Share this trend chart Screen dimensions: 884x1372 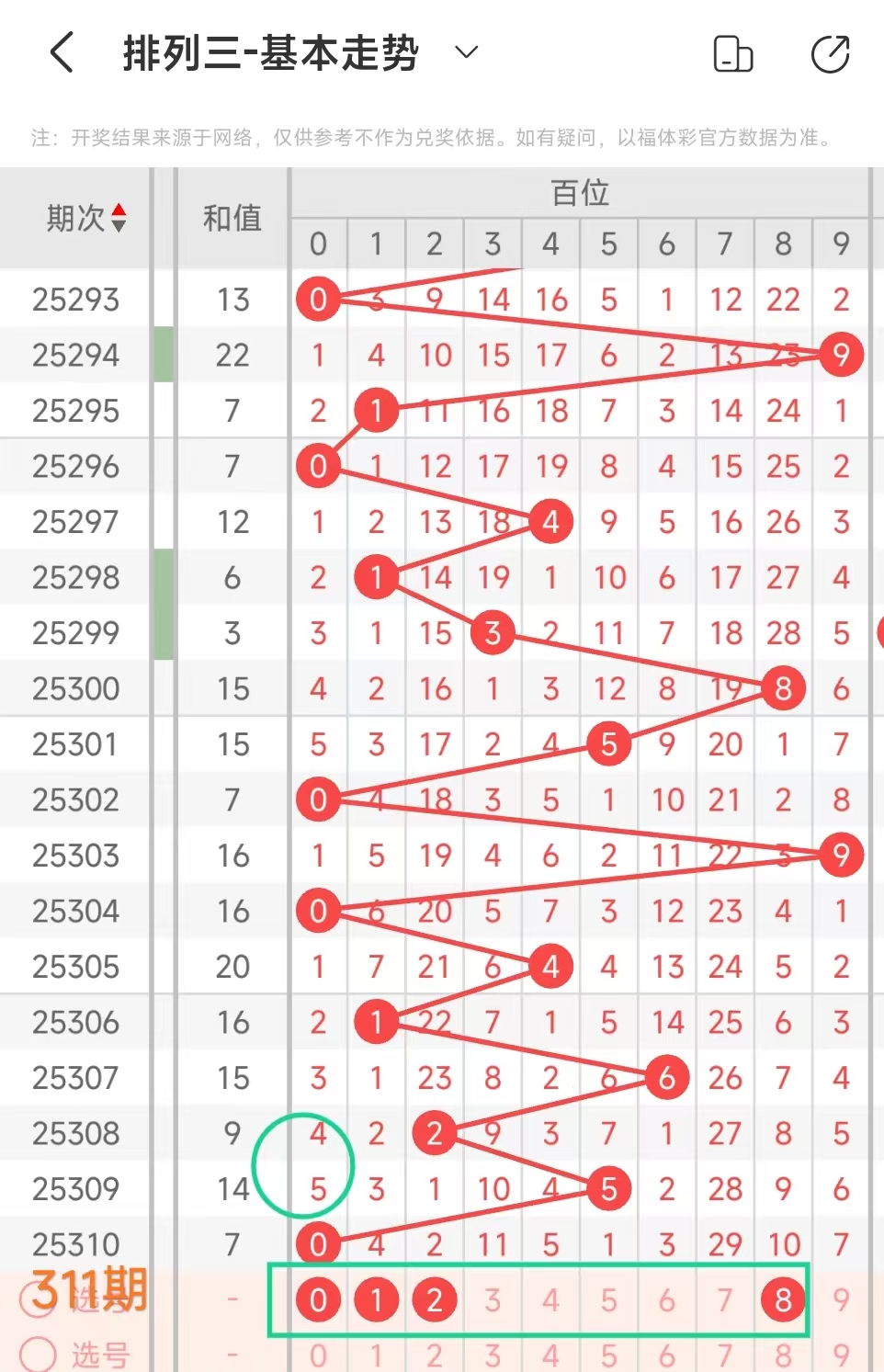click(x=830, y=53)
